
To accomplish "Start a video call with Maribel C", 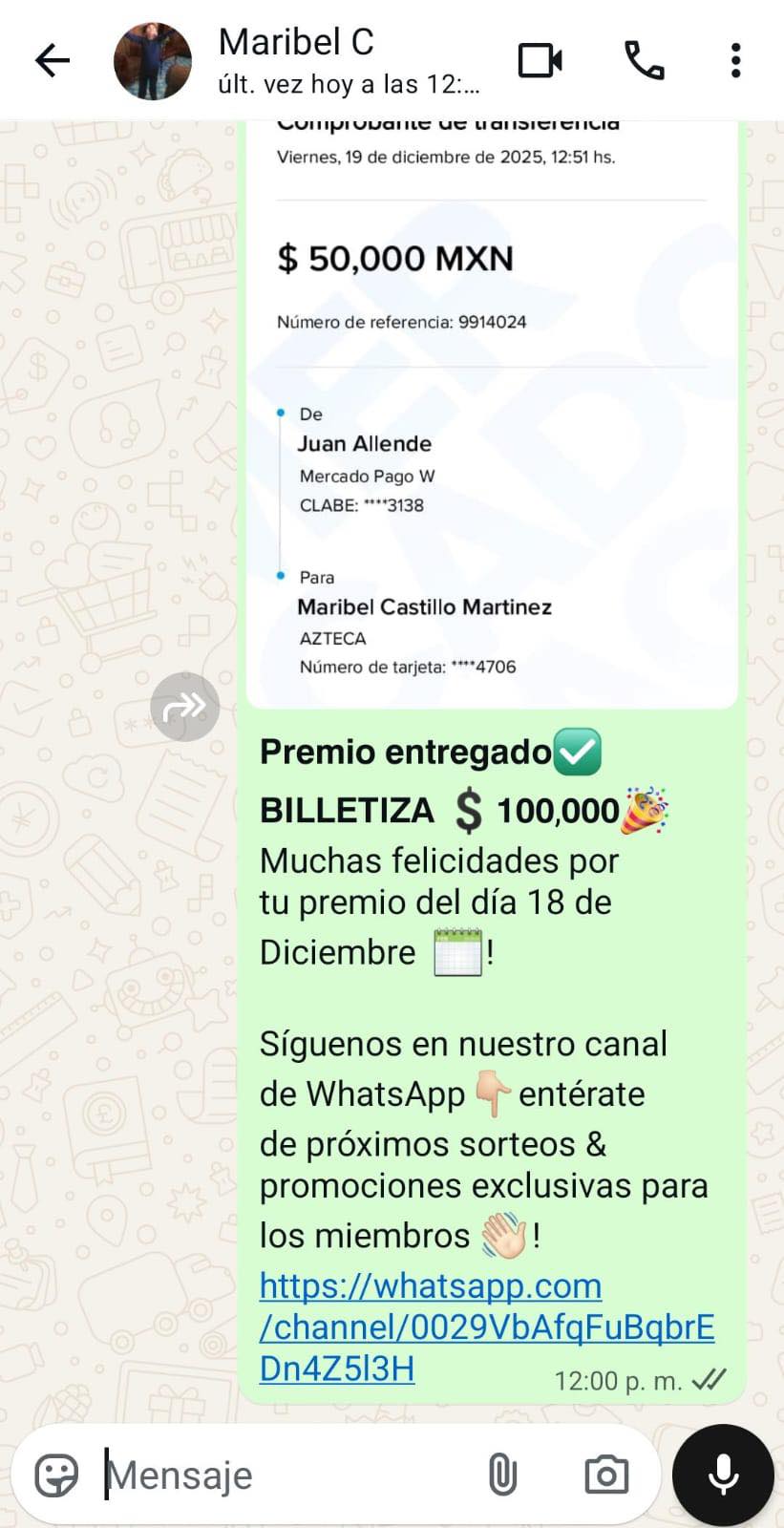I will pyautogui.click(x=540, y=59).
